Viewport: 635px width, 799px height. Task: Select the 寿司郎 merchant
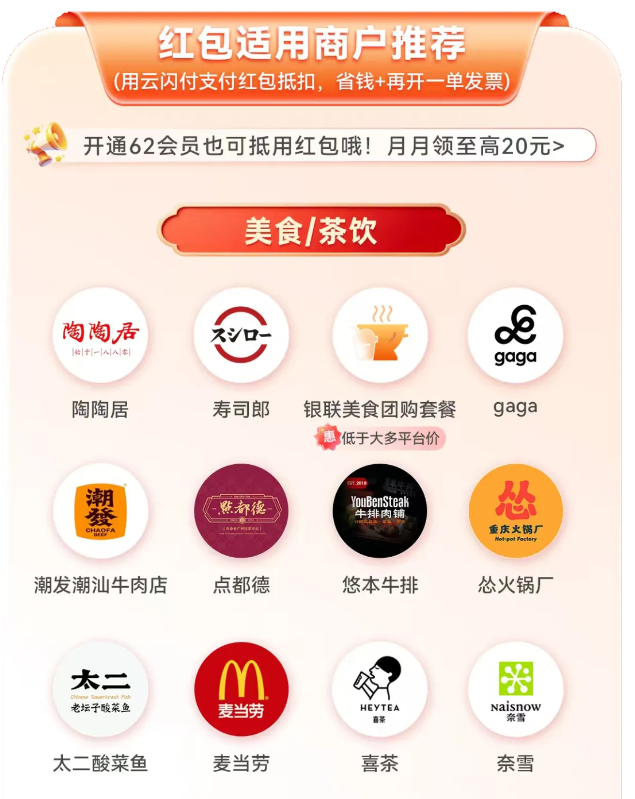[x=241, y=335]
